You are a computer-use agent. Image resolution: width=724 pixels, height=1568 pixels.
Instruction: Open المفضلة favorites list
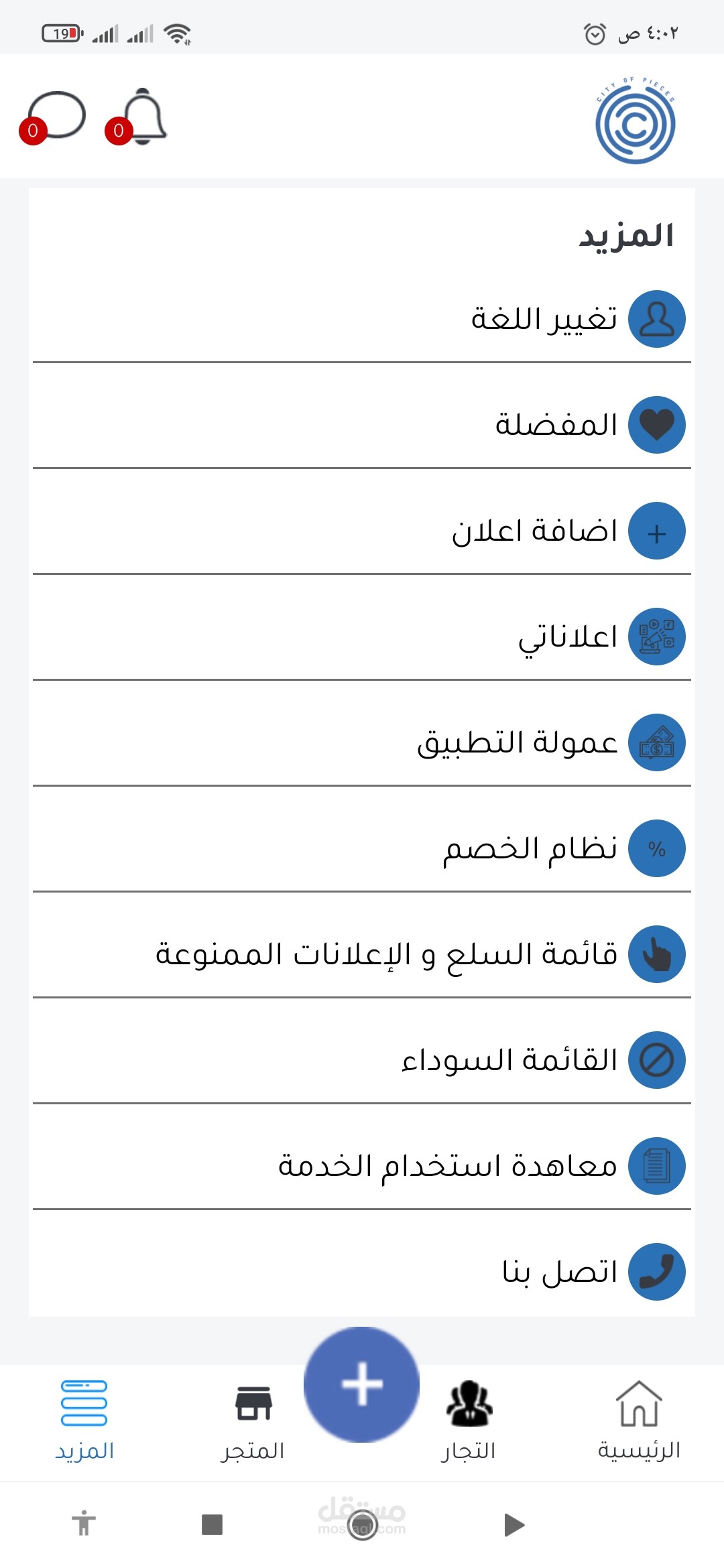click(556, 425)
